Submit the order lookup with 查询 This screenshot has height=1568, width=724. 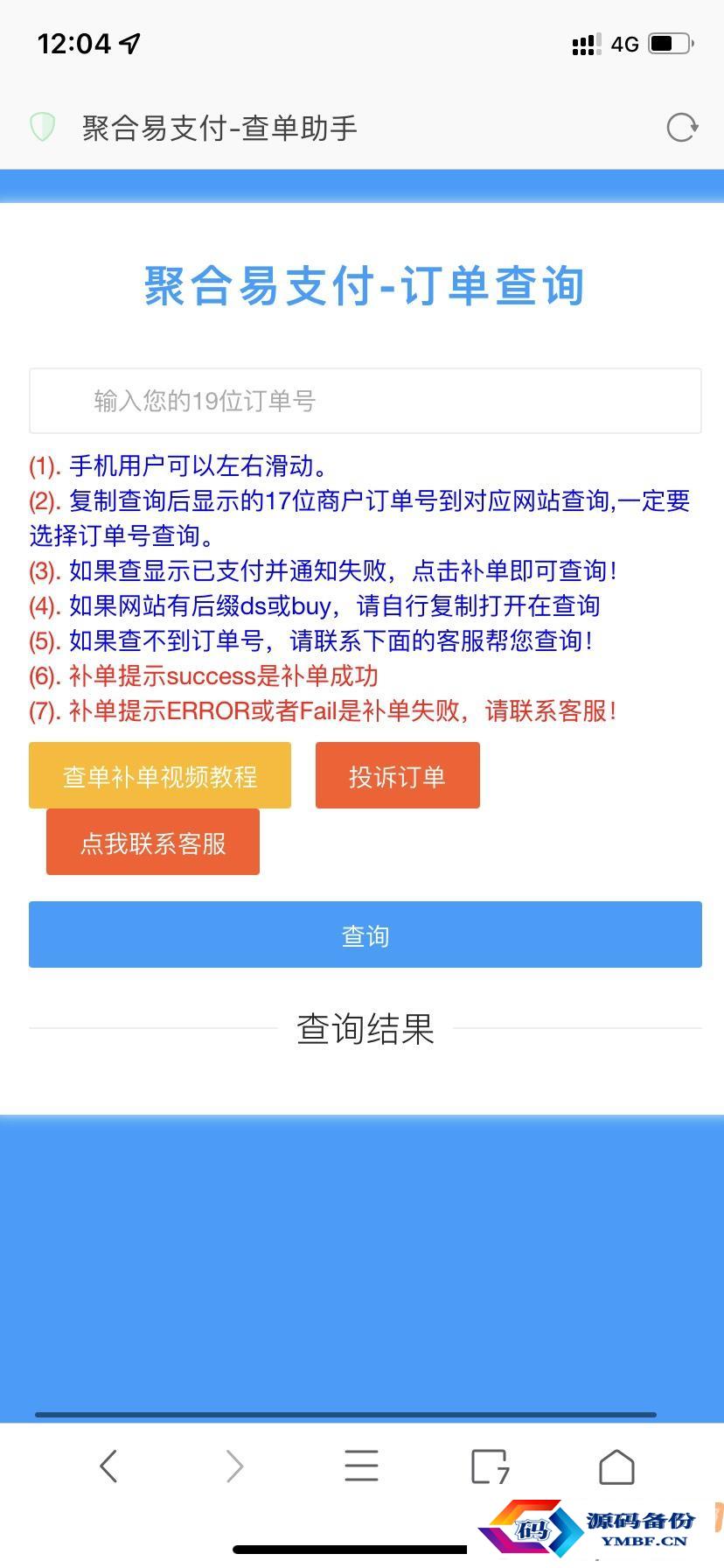click(365, 934)
